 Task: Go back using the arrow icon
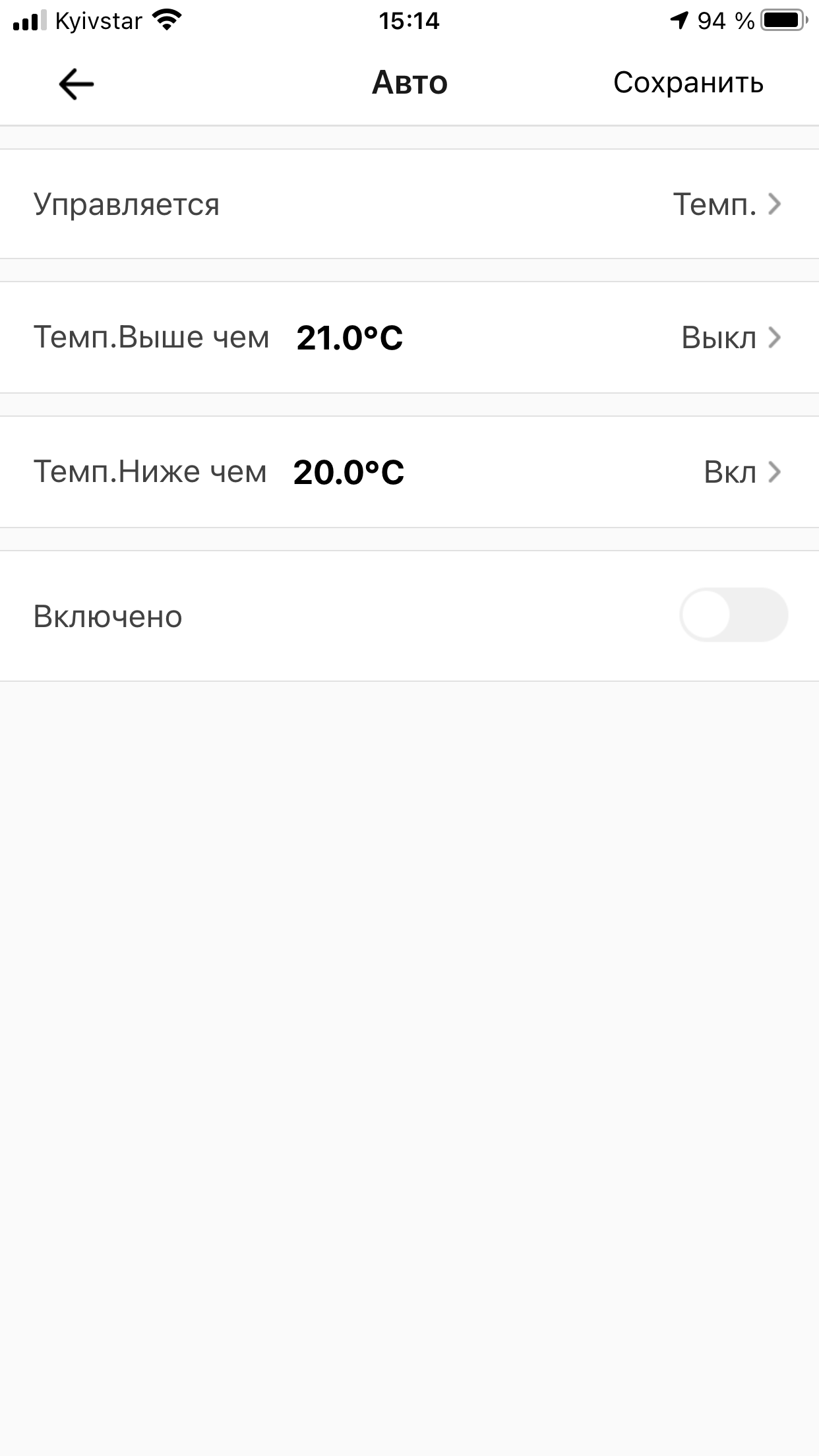[76, 84]
